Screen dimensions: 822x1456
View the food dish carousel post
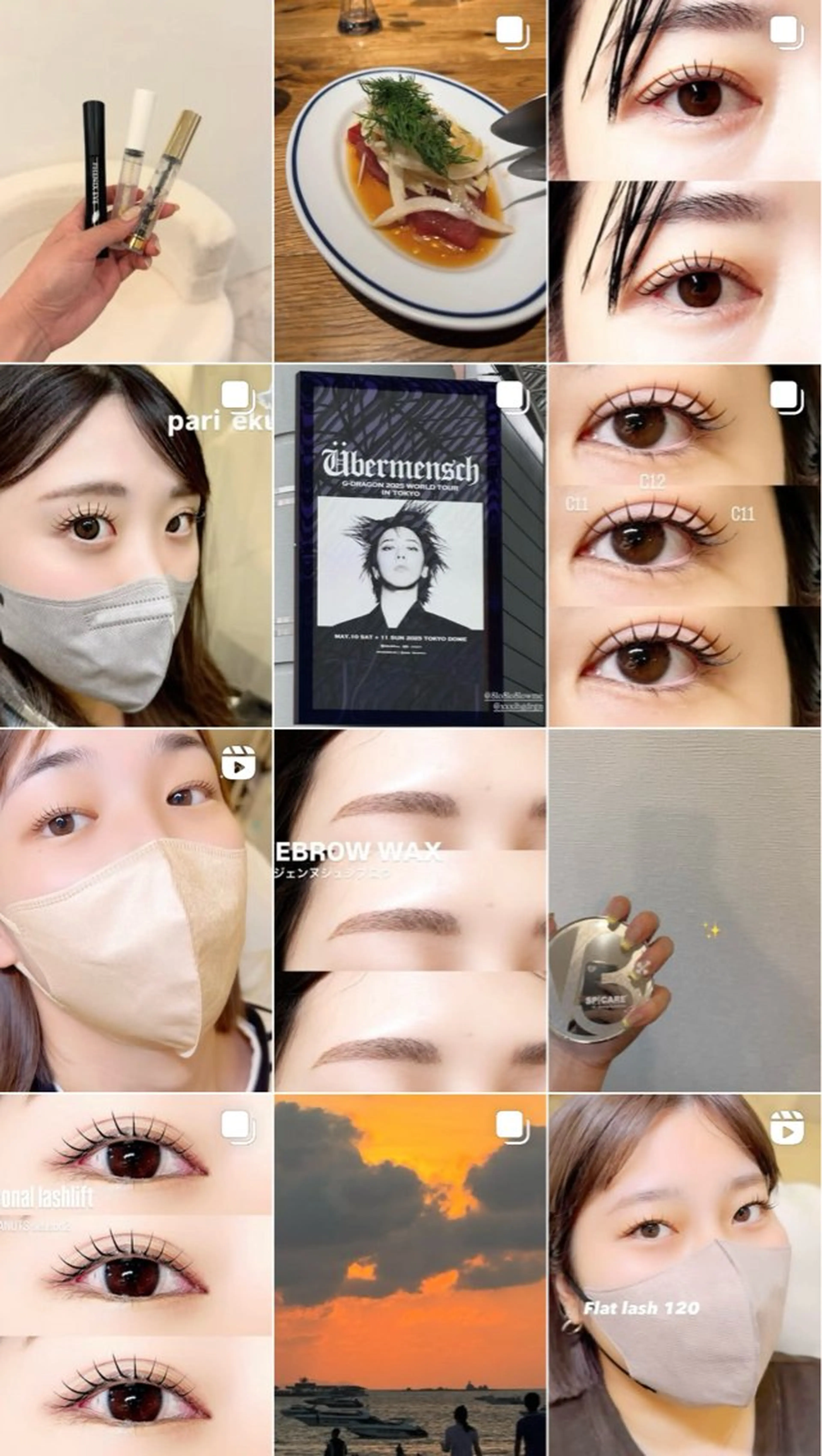point(410,181)
